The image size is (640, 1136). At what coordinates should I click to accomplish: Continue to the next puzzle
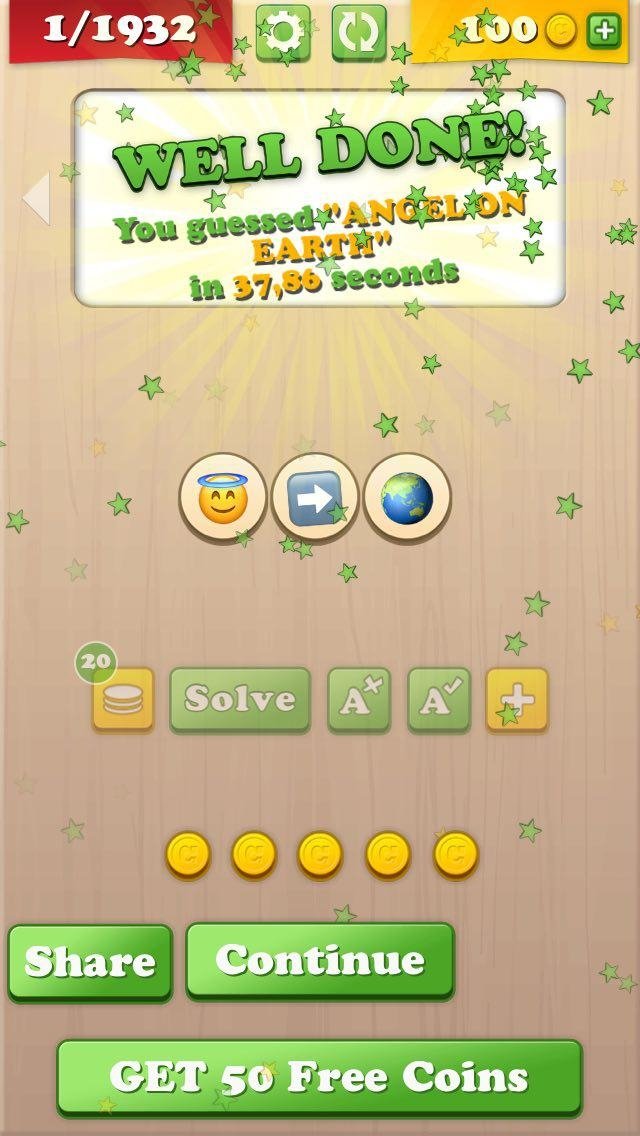pos(320,961)
